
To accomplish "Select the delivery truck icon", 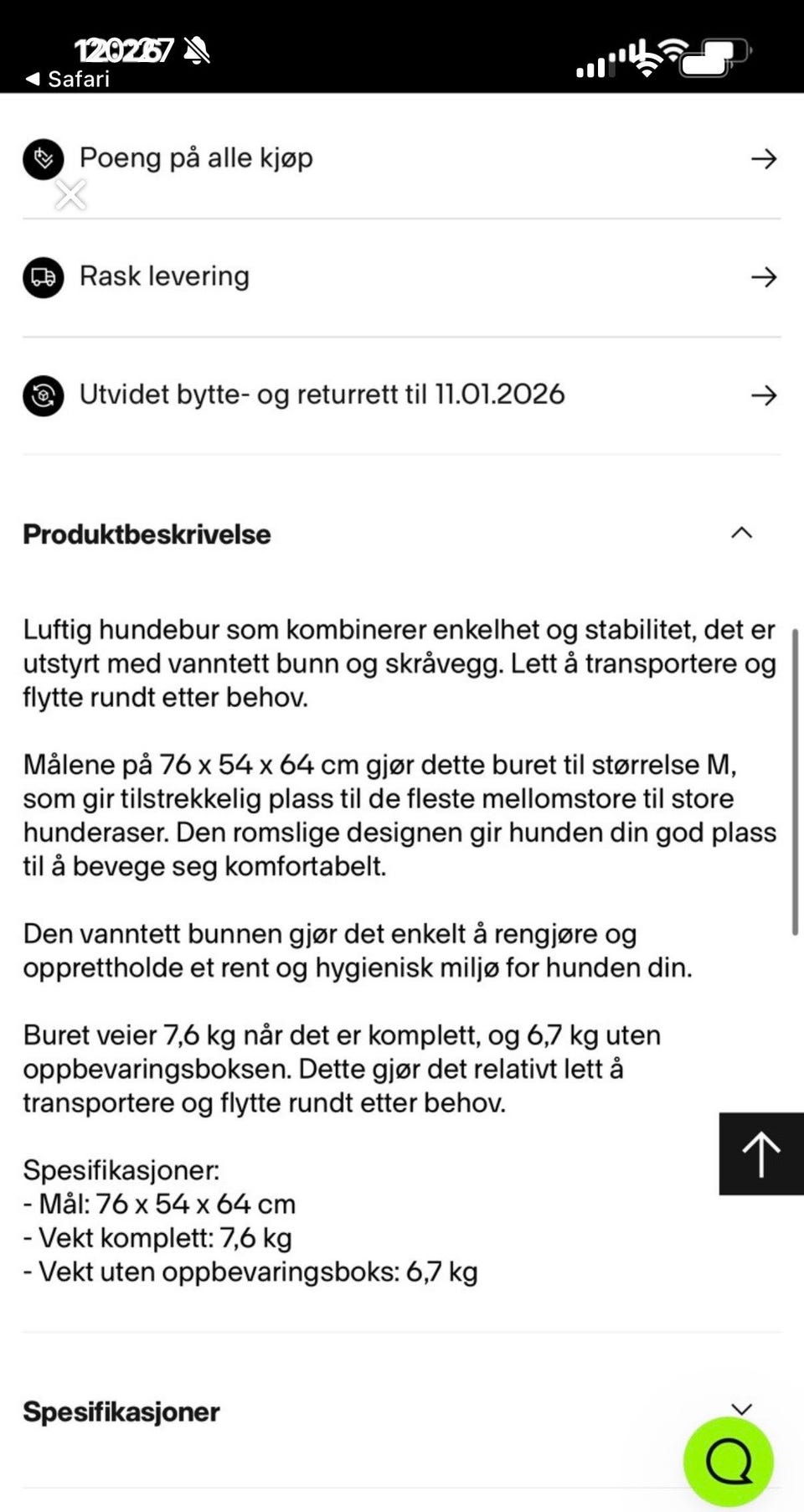I will click(43, 277).
